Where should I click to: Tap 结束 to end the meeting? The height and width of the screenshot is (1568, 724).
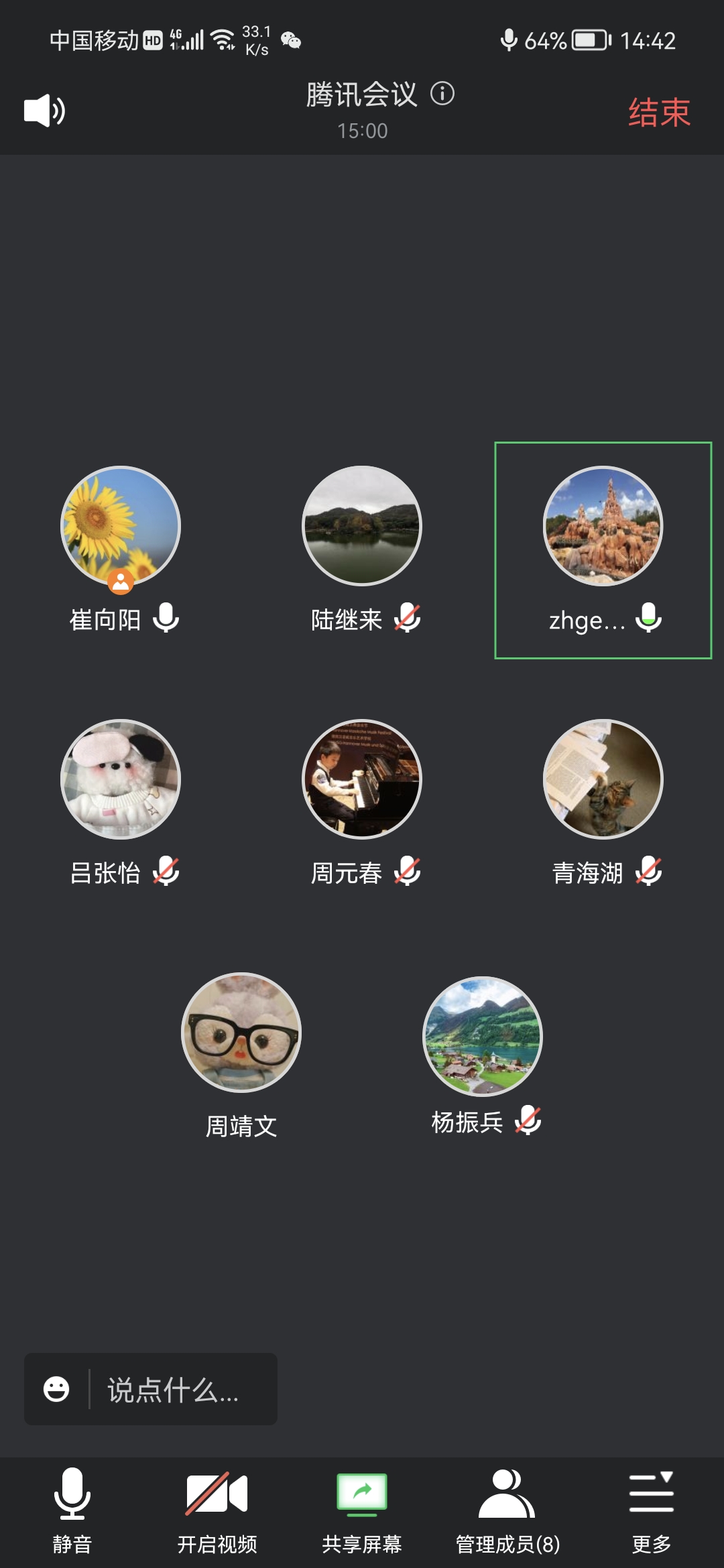(659, 112)
